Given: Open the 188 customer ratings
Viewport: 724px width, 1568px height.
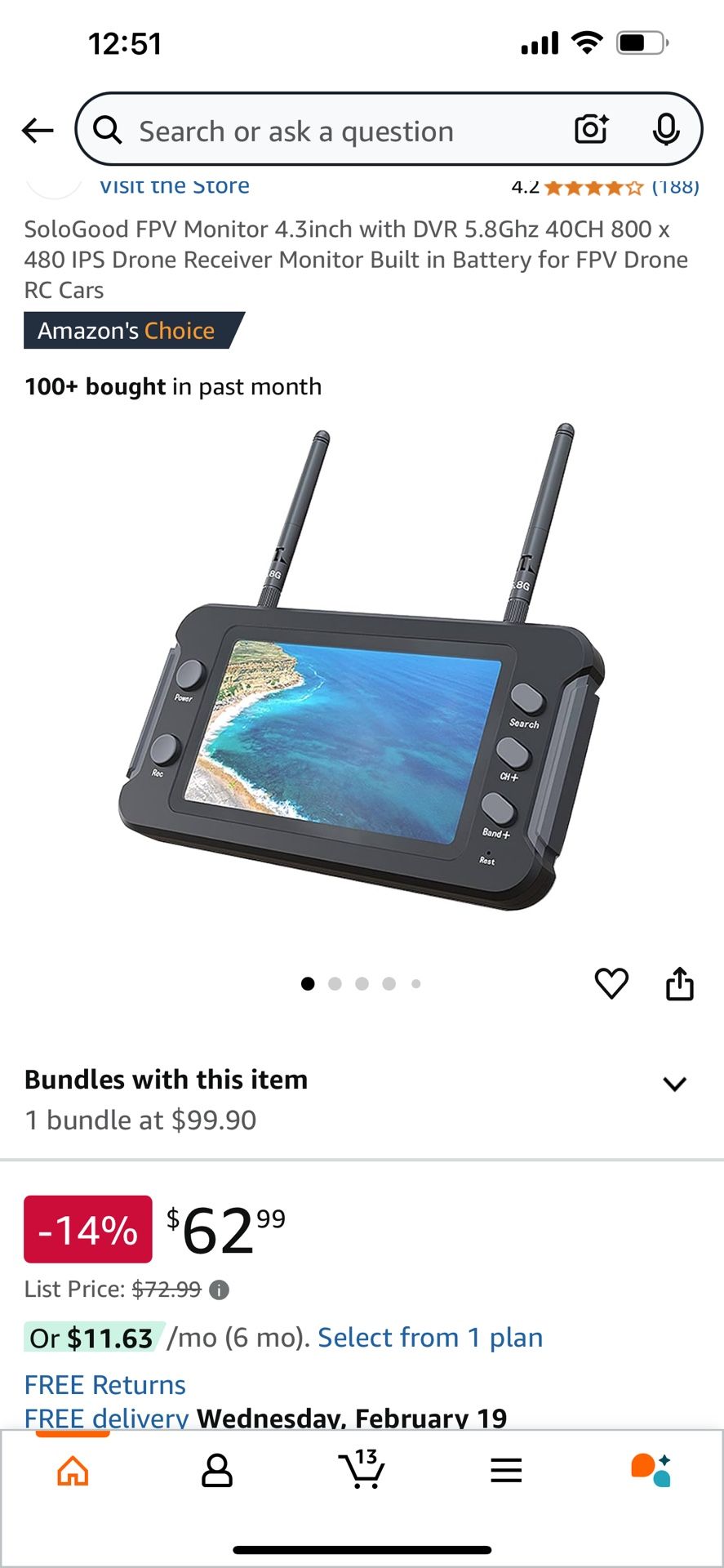Looking at the screenshot, I should tap(674, 187).
